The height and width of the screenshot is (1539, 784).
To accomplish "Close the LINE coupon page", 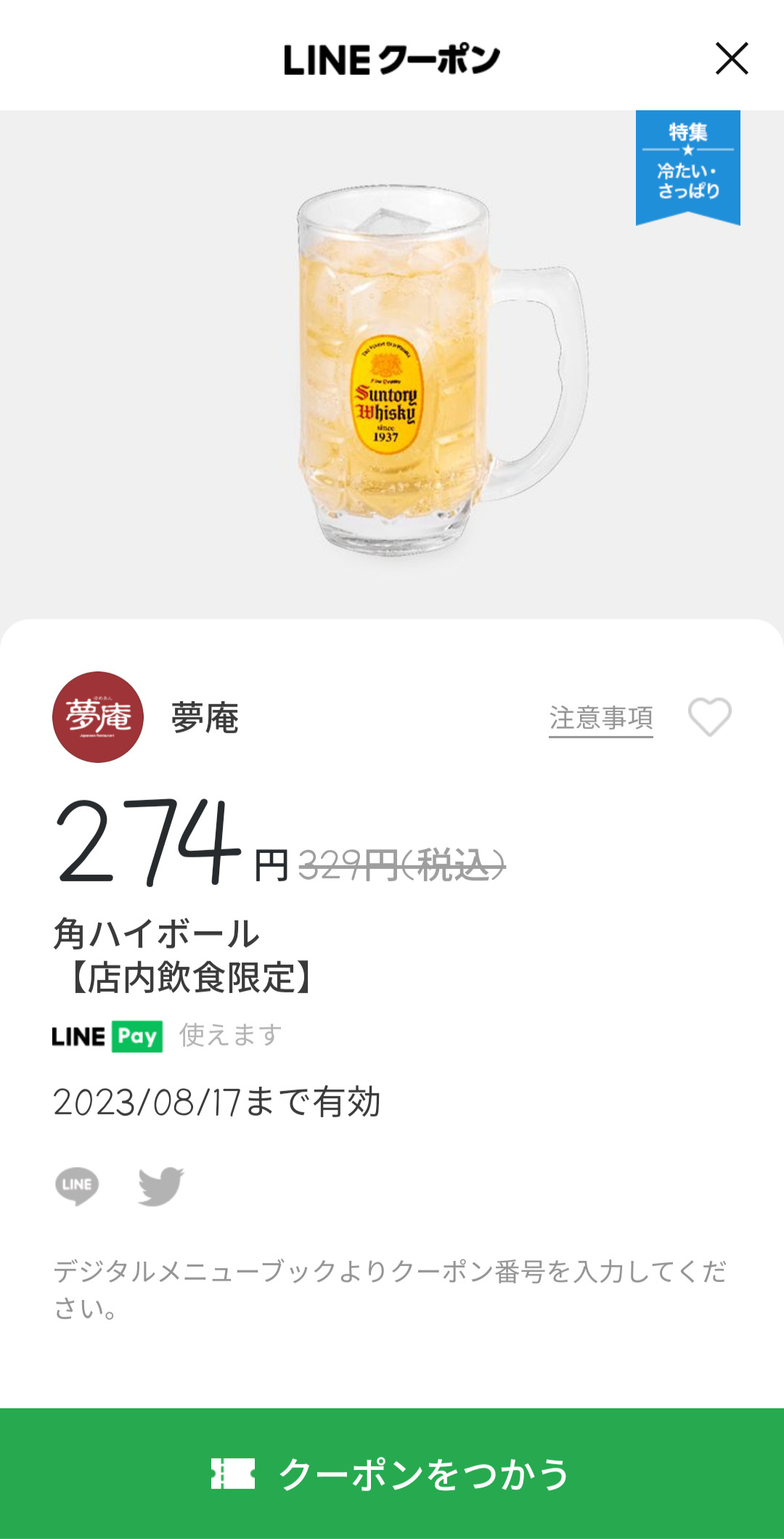I will tap(732, 59).
